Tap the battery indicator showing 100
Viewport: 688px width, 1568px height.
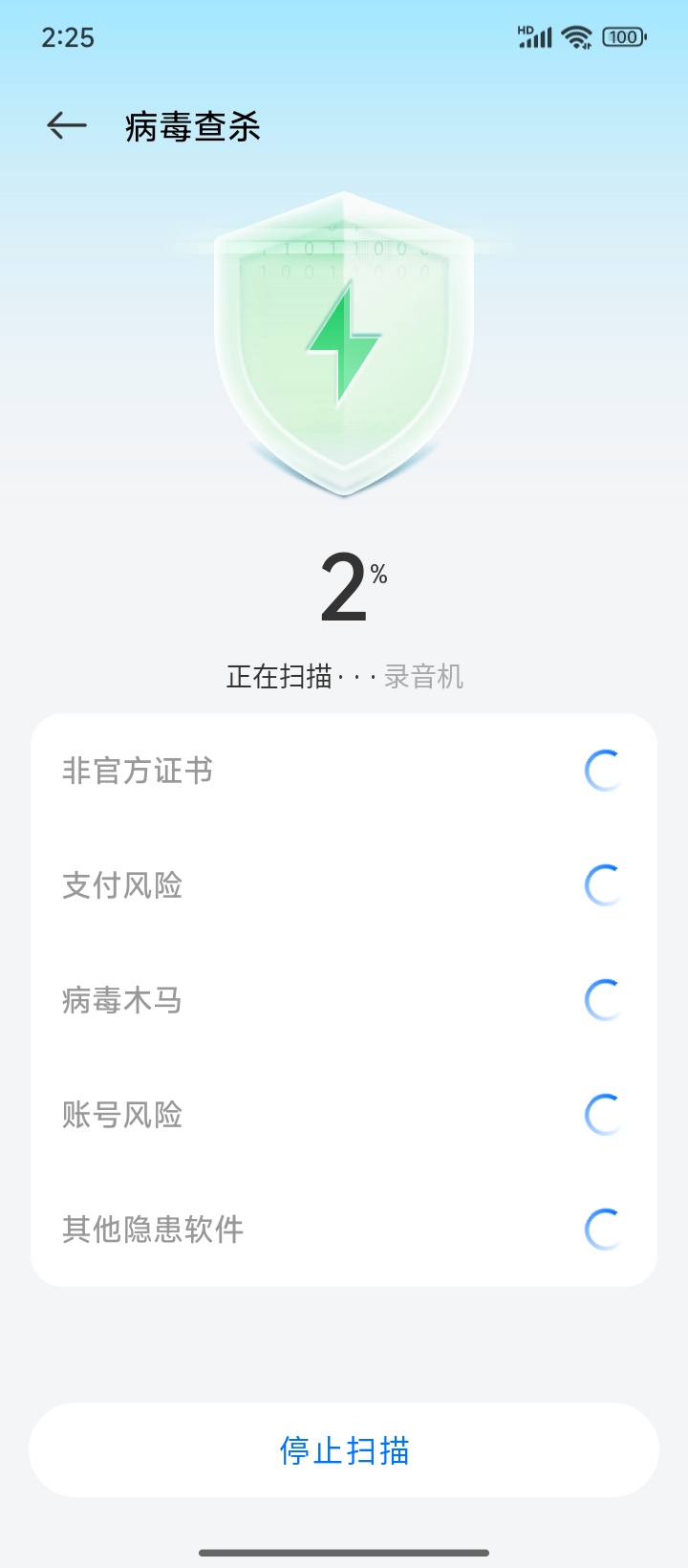(x=622, y=36)
